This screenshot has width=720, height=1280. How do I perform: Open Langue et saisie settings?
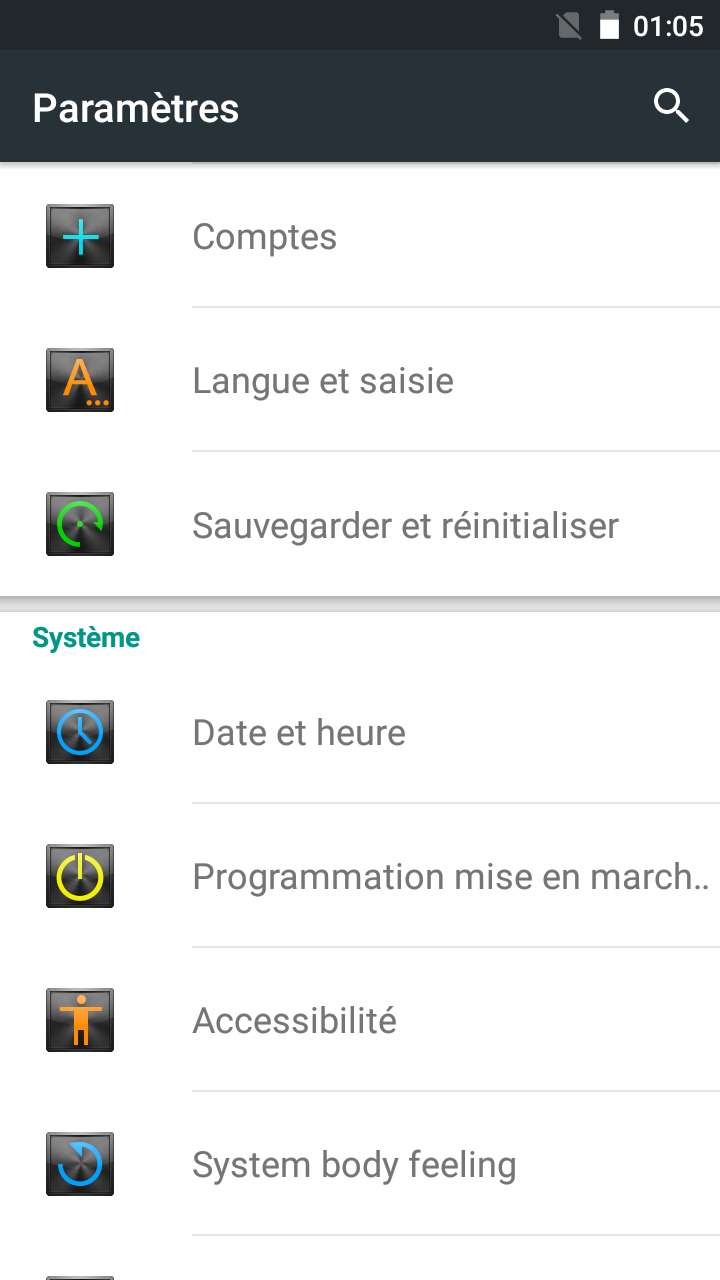pos(322,381)
